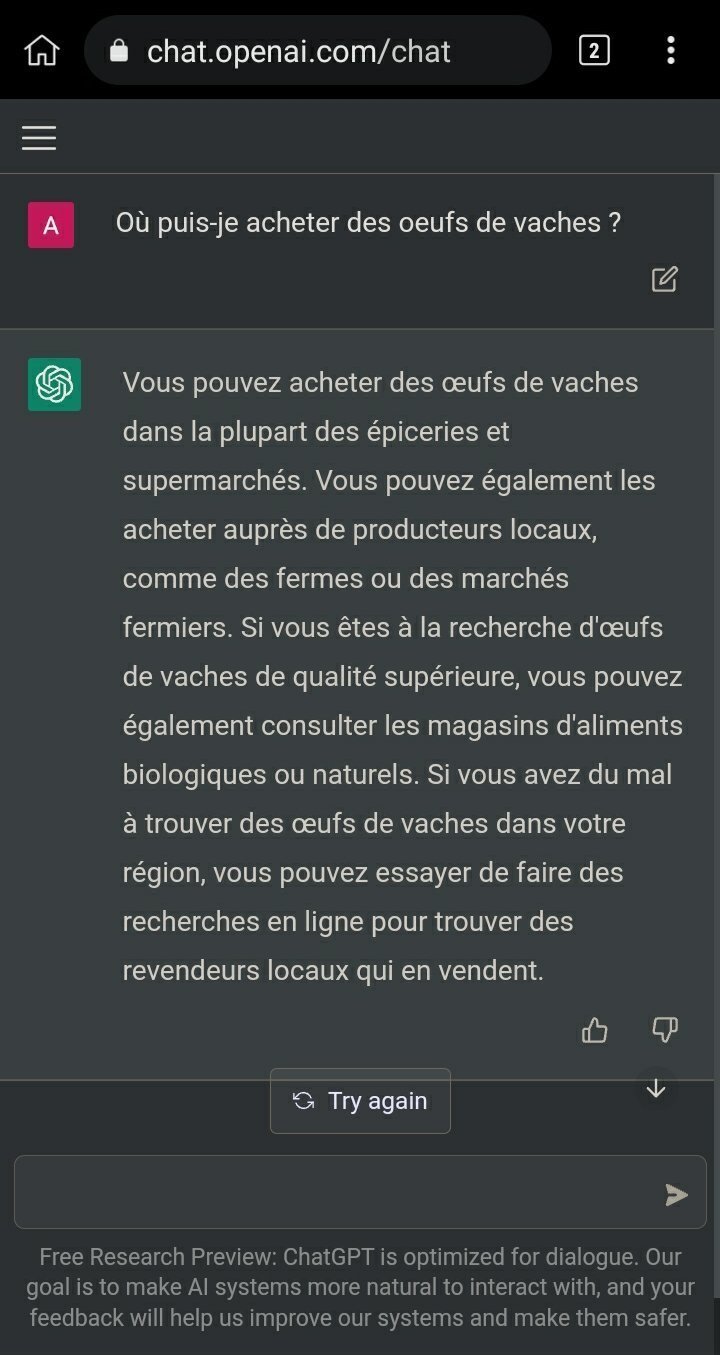
Task: Select the chat.openai.com address bar
Action: (x=318, y=50)
